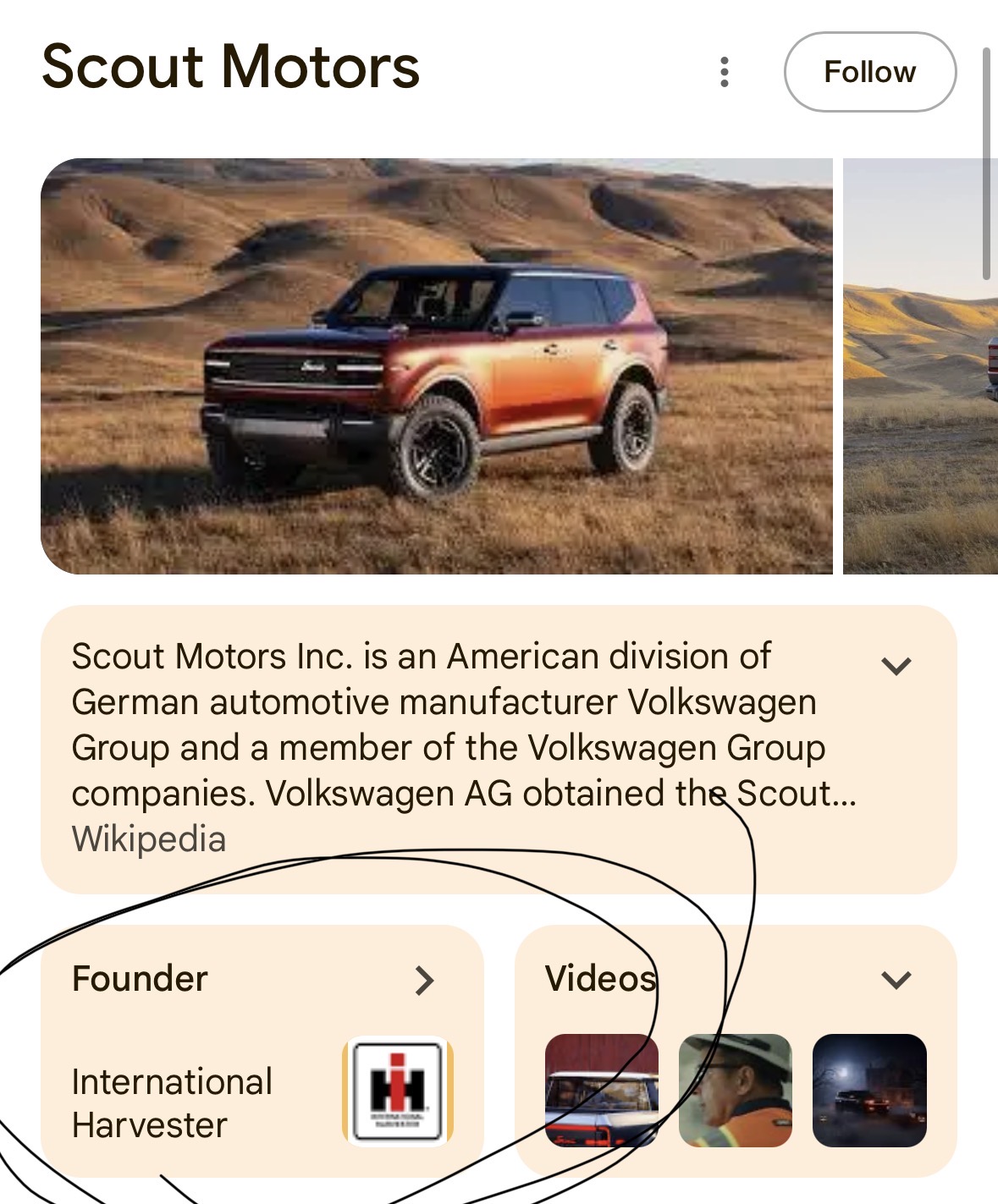This screenshot has height=1204, width=998.
Task: Open the orange Scout SUV photo
Action: (x=436, y=366)
